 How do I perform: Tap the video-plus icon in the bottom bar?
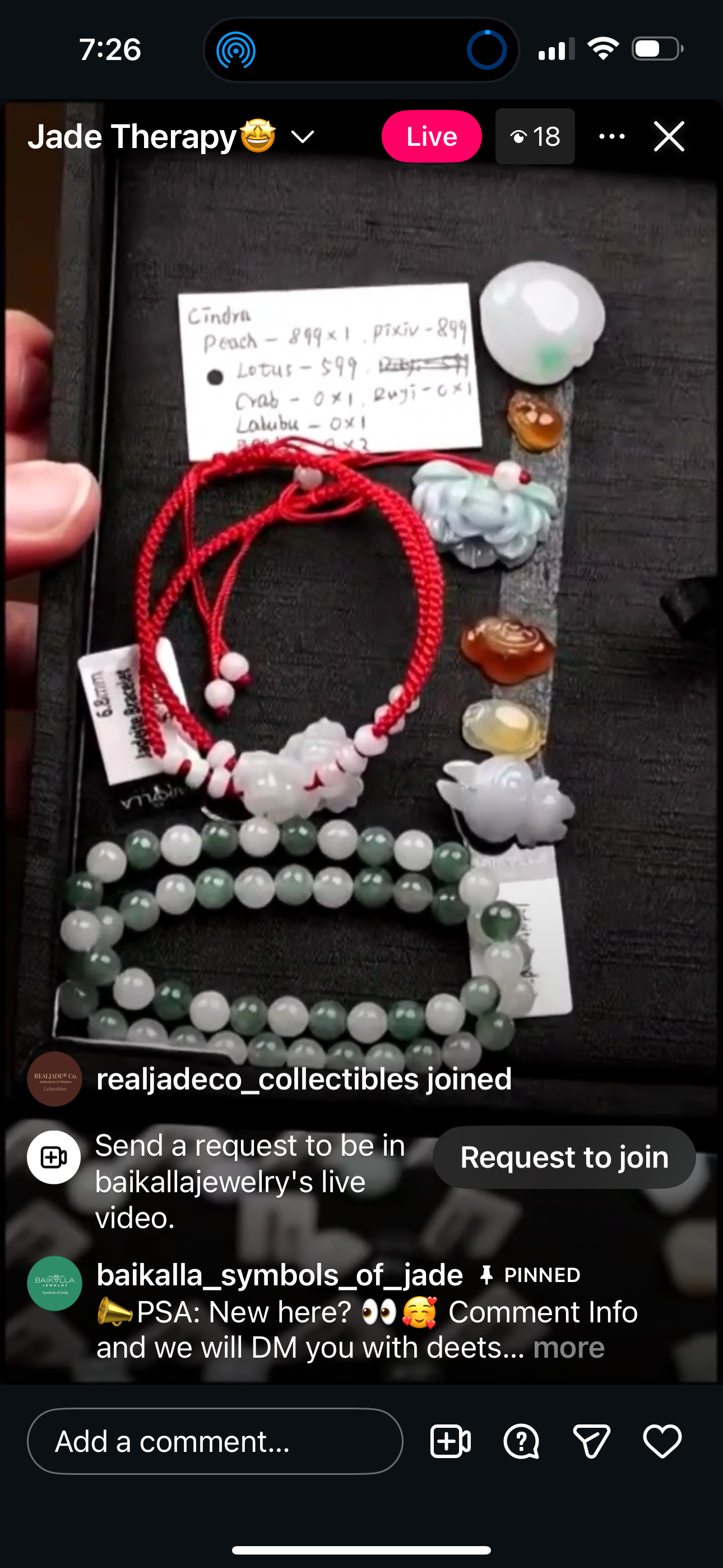[451, 1441]
